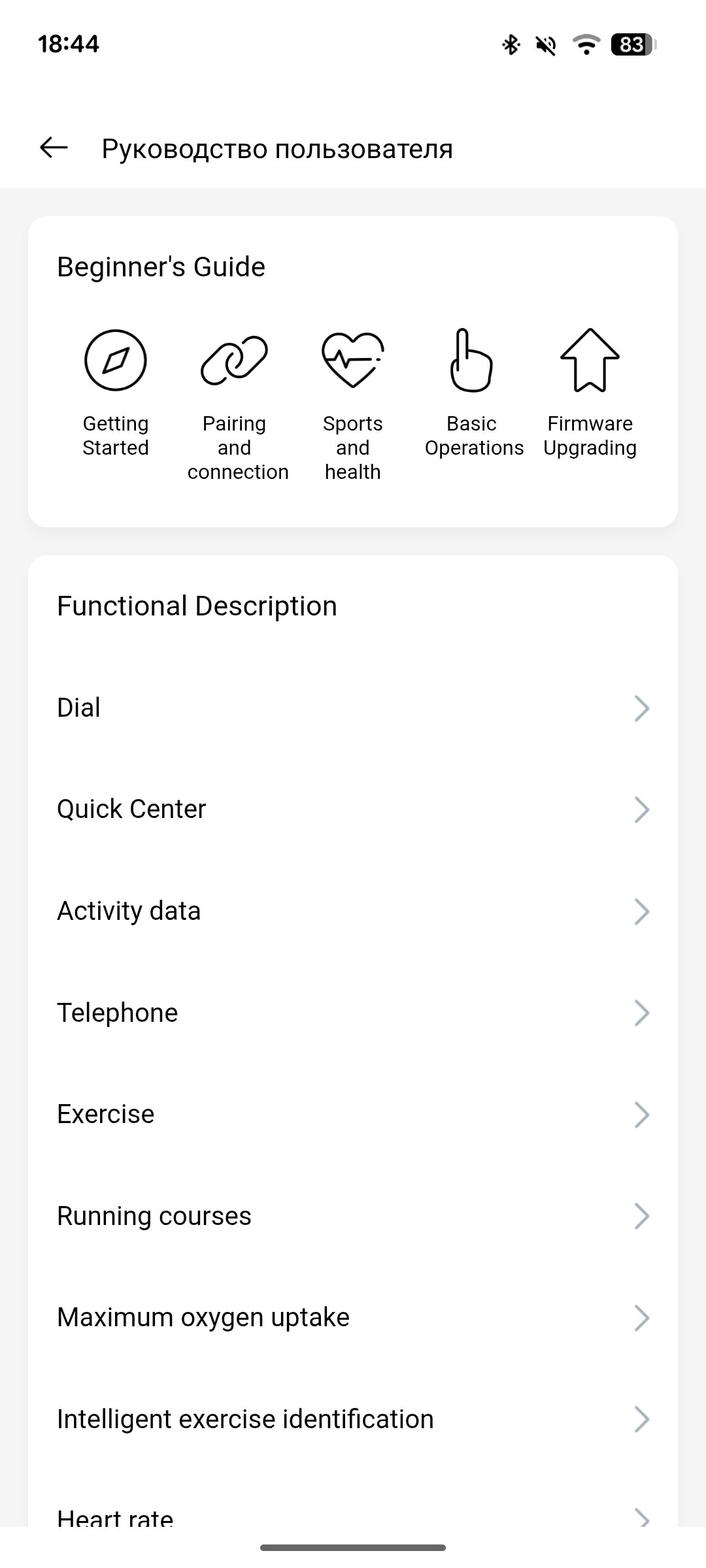Open Basic Operations guide
Screen dimensions: 706x1568
(x=472, y=393)
